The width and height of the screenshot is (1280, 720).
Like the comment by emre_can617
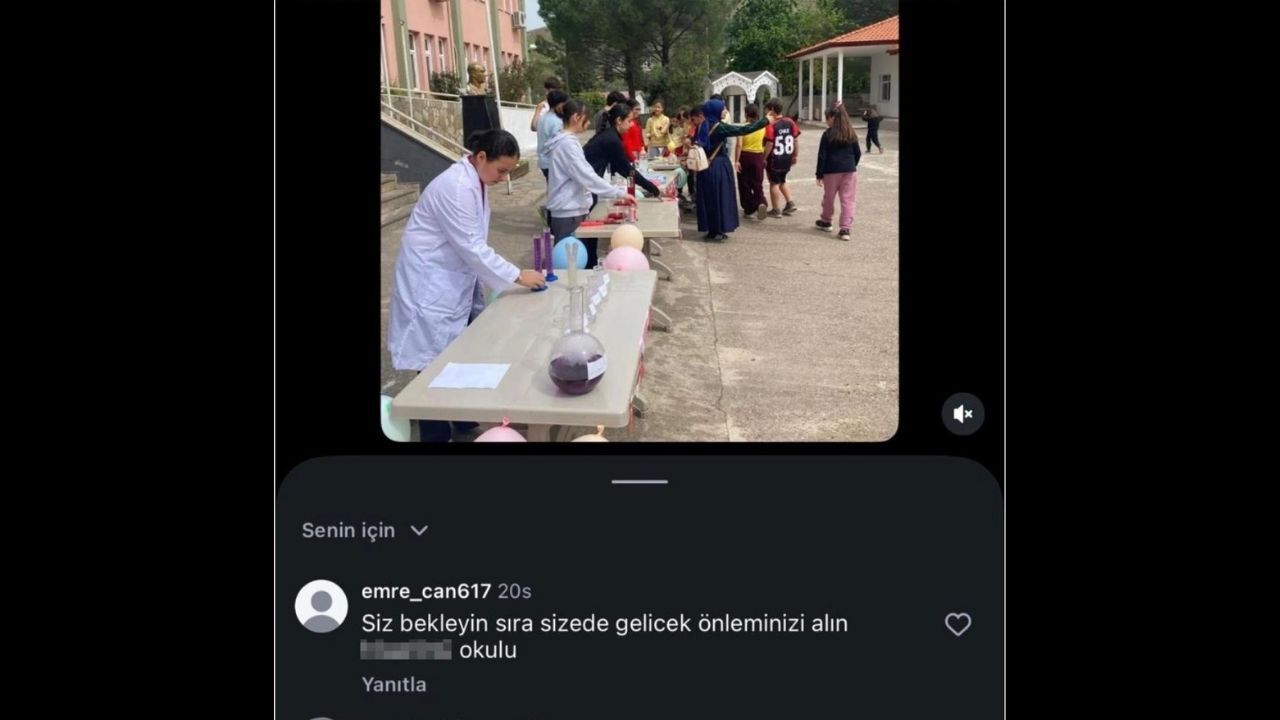coord(957,625)
